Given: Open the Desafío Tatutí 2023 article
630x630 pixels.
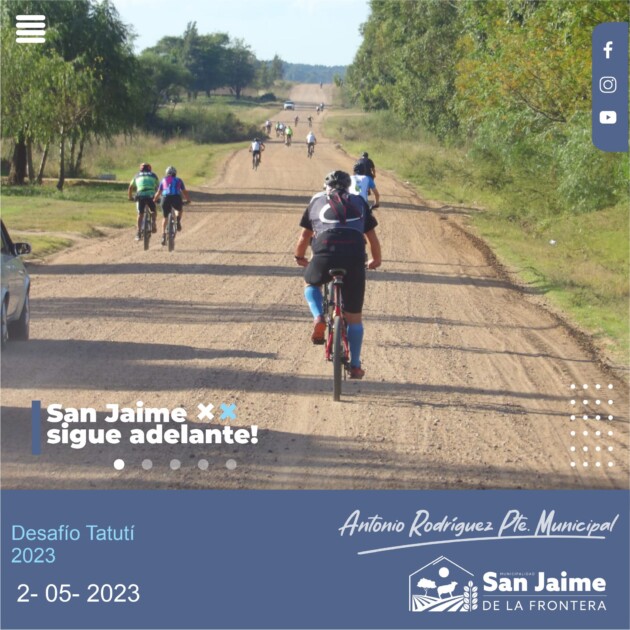Looking at the screenshot, I should pyautogui.click(x=72, y=544).
